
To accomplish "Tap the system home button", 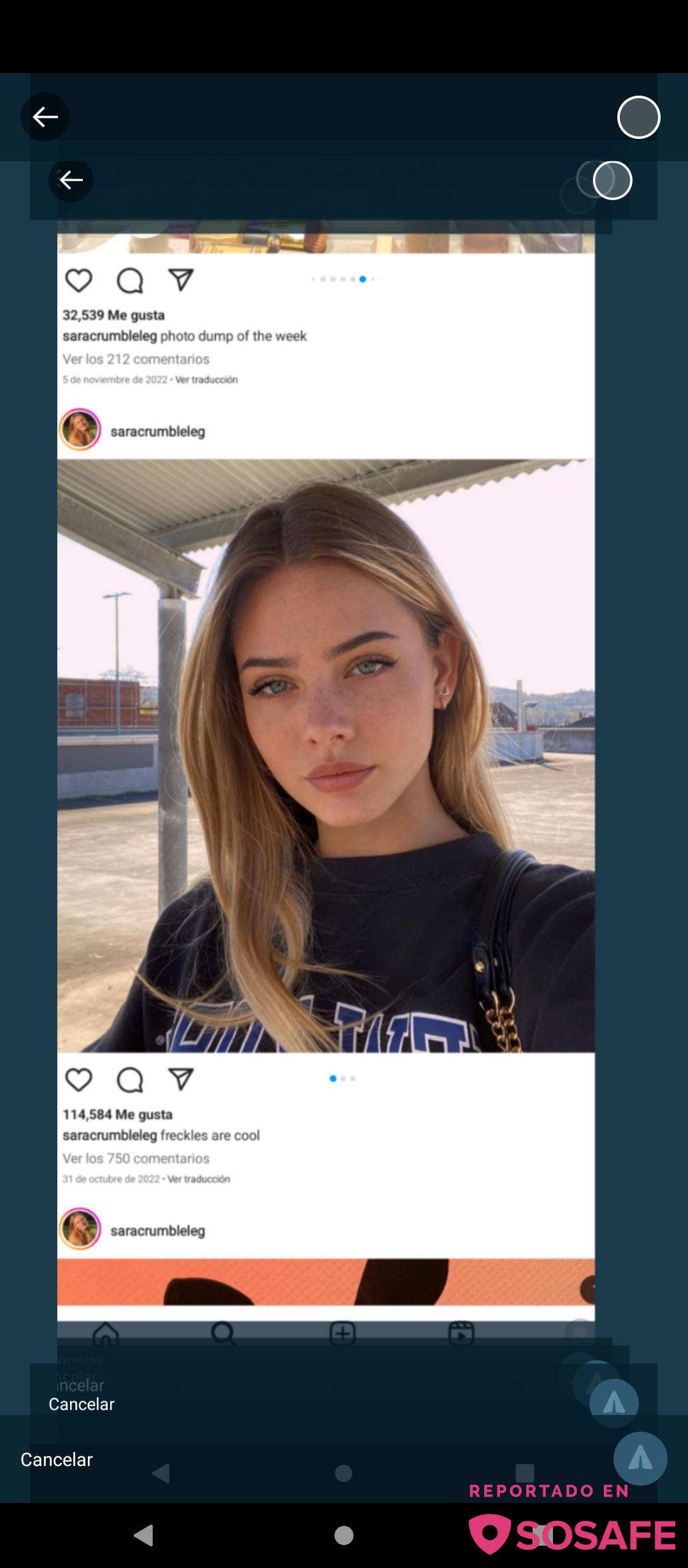I will [344, 1535].
